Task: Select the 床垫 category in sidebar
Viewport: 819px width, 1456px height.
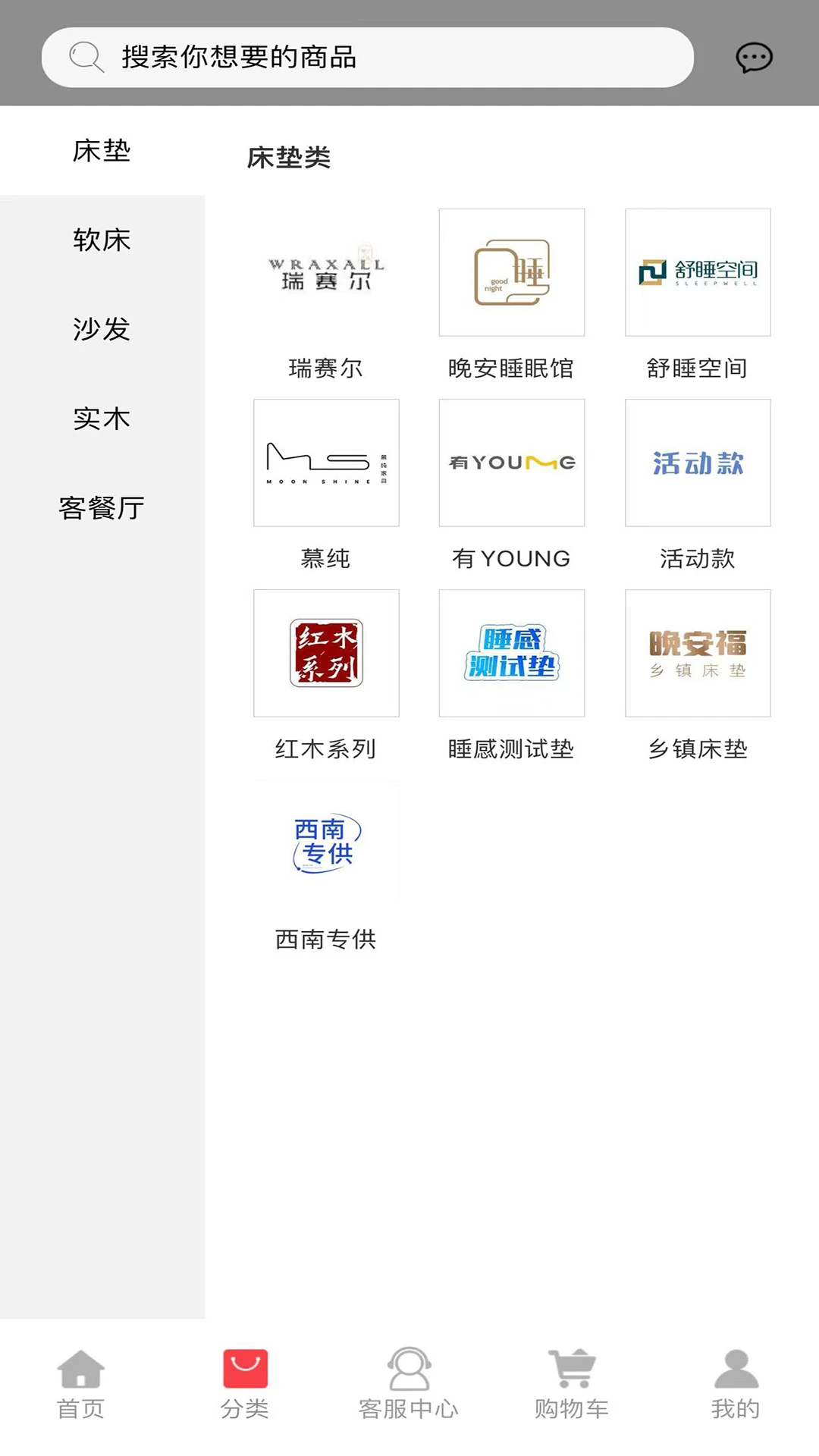Action: pos(102,152)
